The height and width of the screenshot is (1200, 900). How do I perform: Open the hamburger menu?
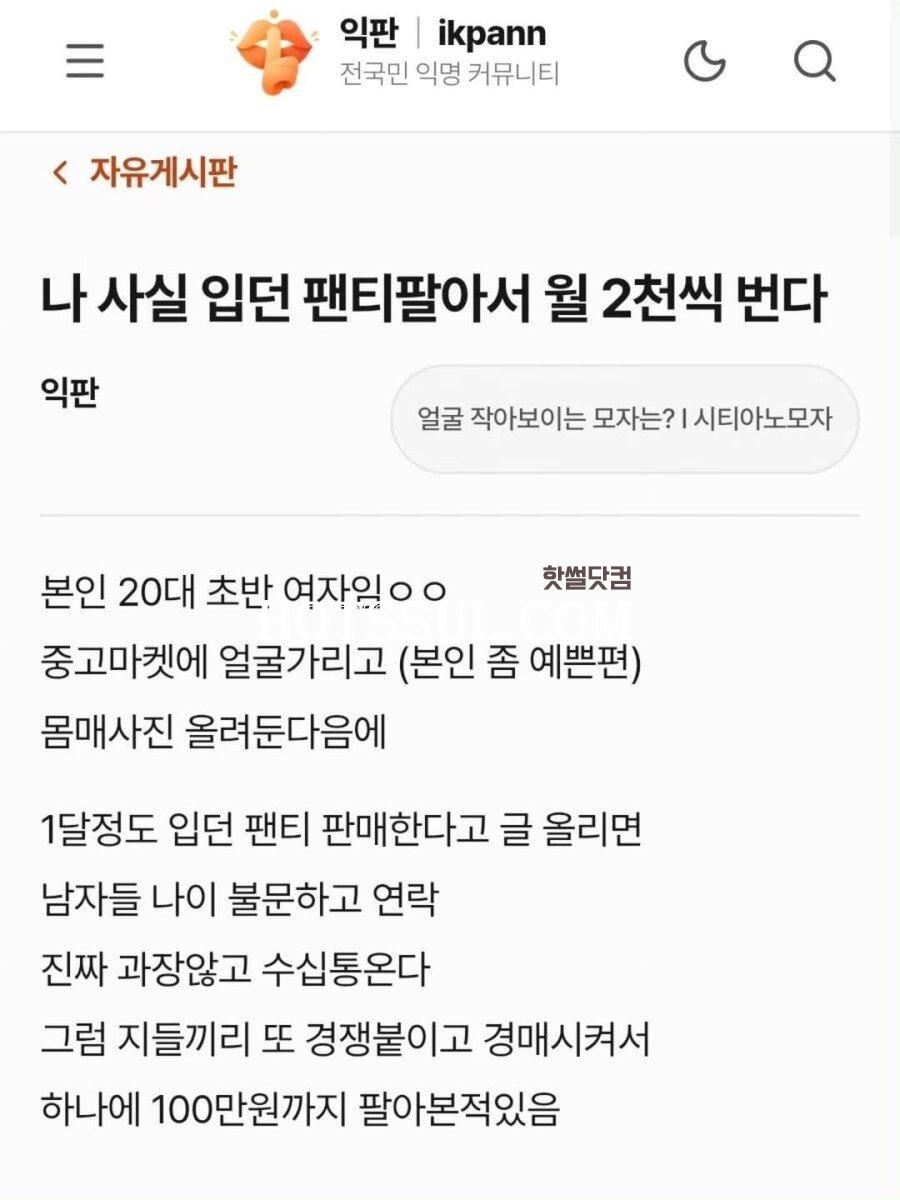click(85, 61)
